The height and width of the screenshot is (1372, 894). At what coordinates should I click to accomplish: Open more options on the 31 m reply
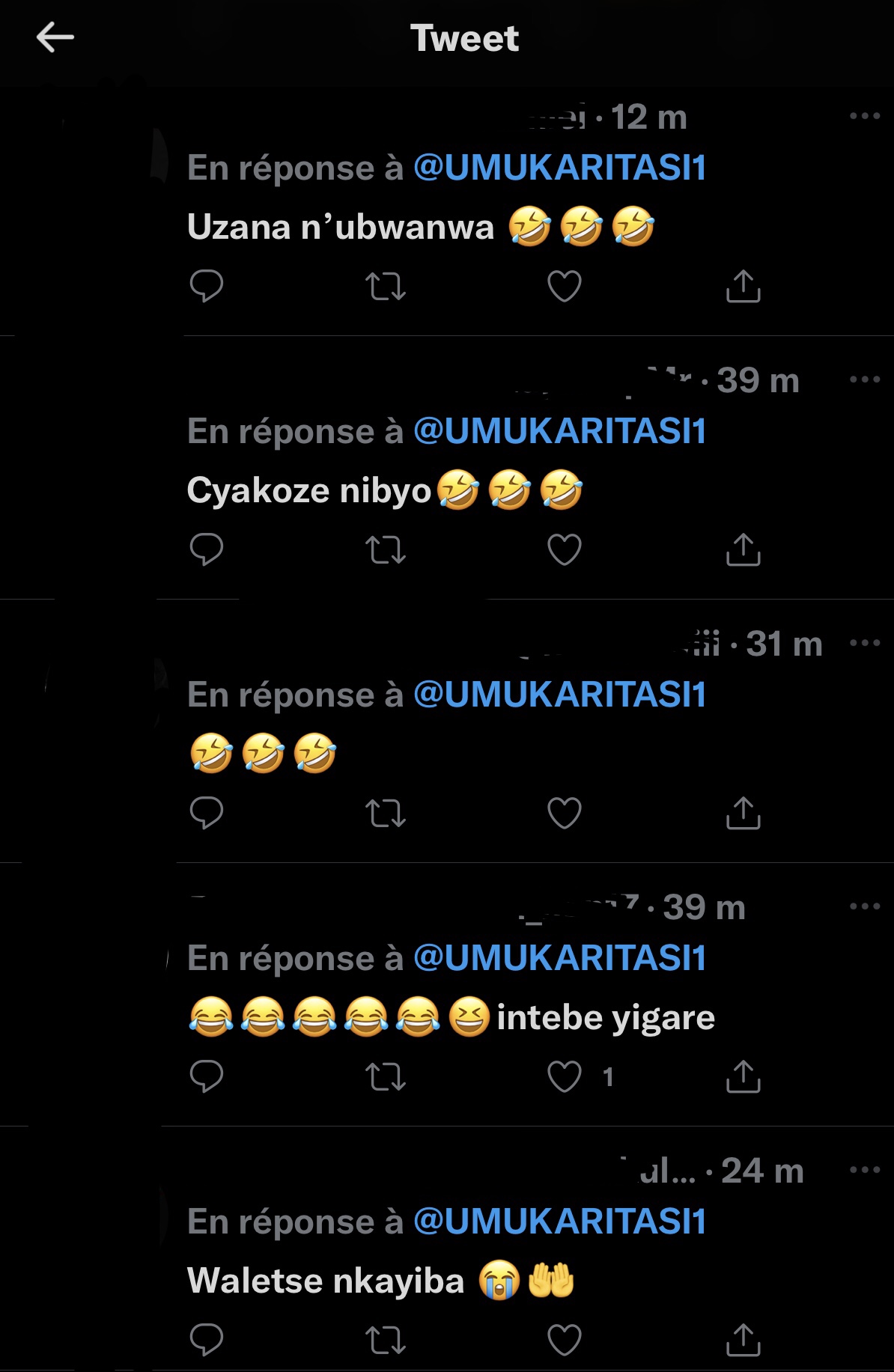pos(865,643)
